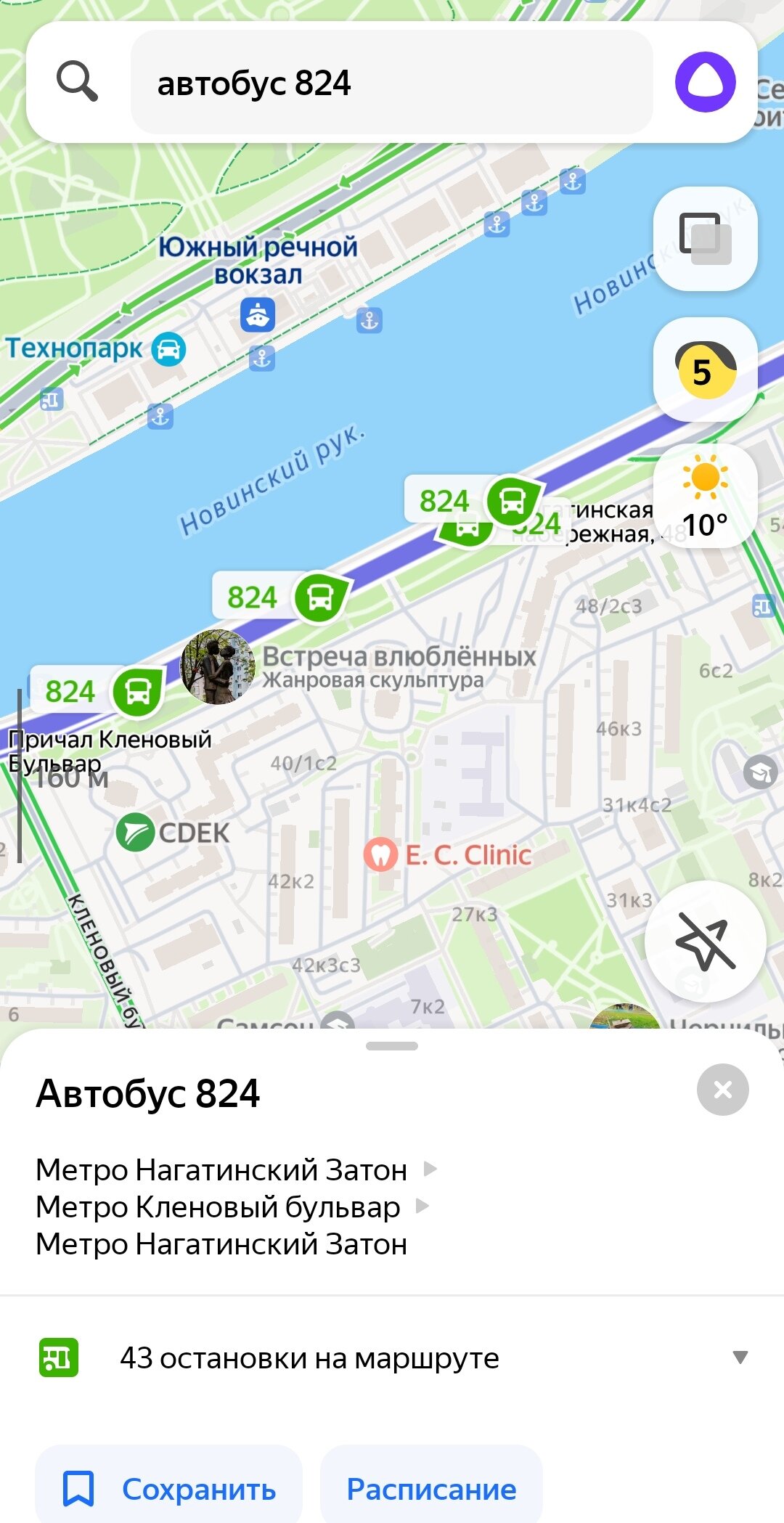The width and height of the screenshot is (784, 1523).
Task: Save the route with Сохранить
Action: (169, 1489)
